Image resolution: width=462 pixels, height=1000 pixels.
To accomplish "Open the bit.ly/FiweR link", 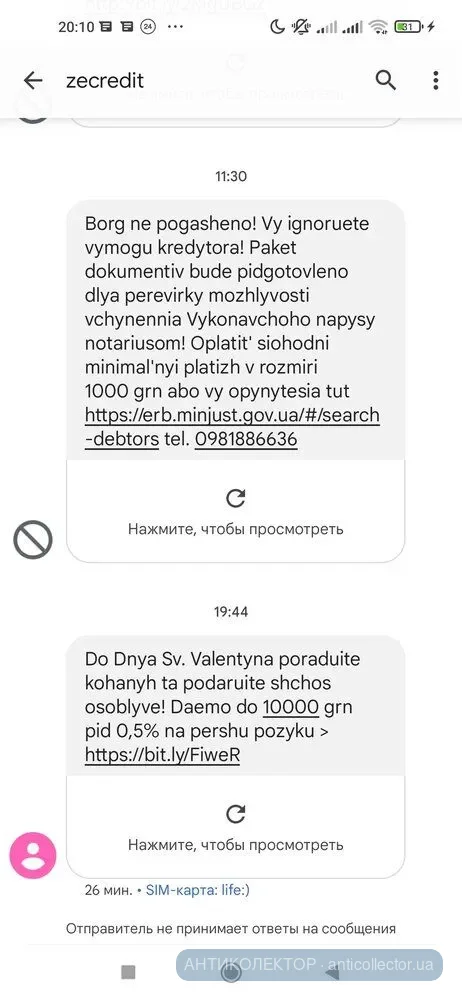I will tap(162, 755).
